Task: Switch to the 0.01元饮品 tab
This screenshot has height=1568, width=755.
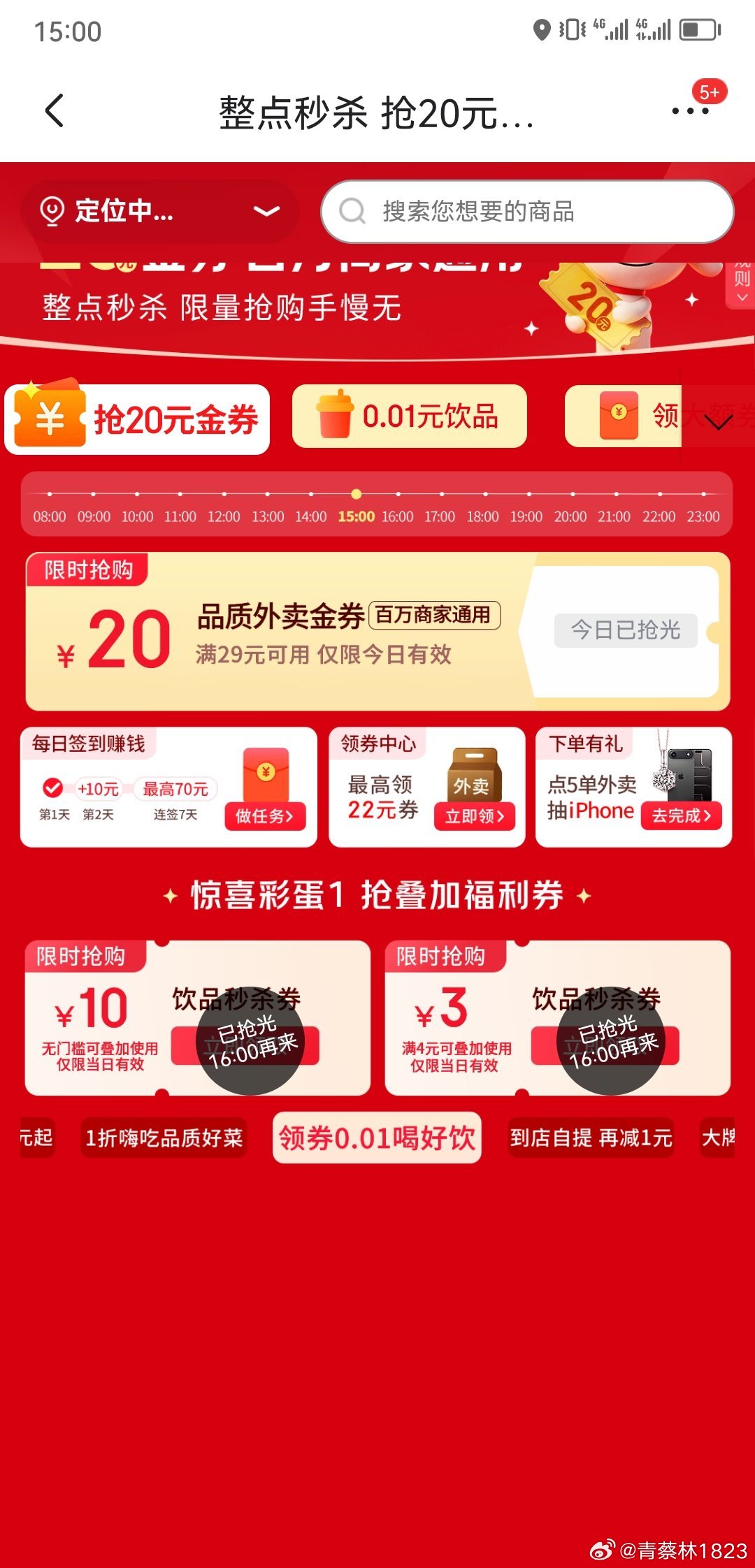Action: pyautogui.click(x=409, y=416)
